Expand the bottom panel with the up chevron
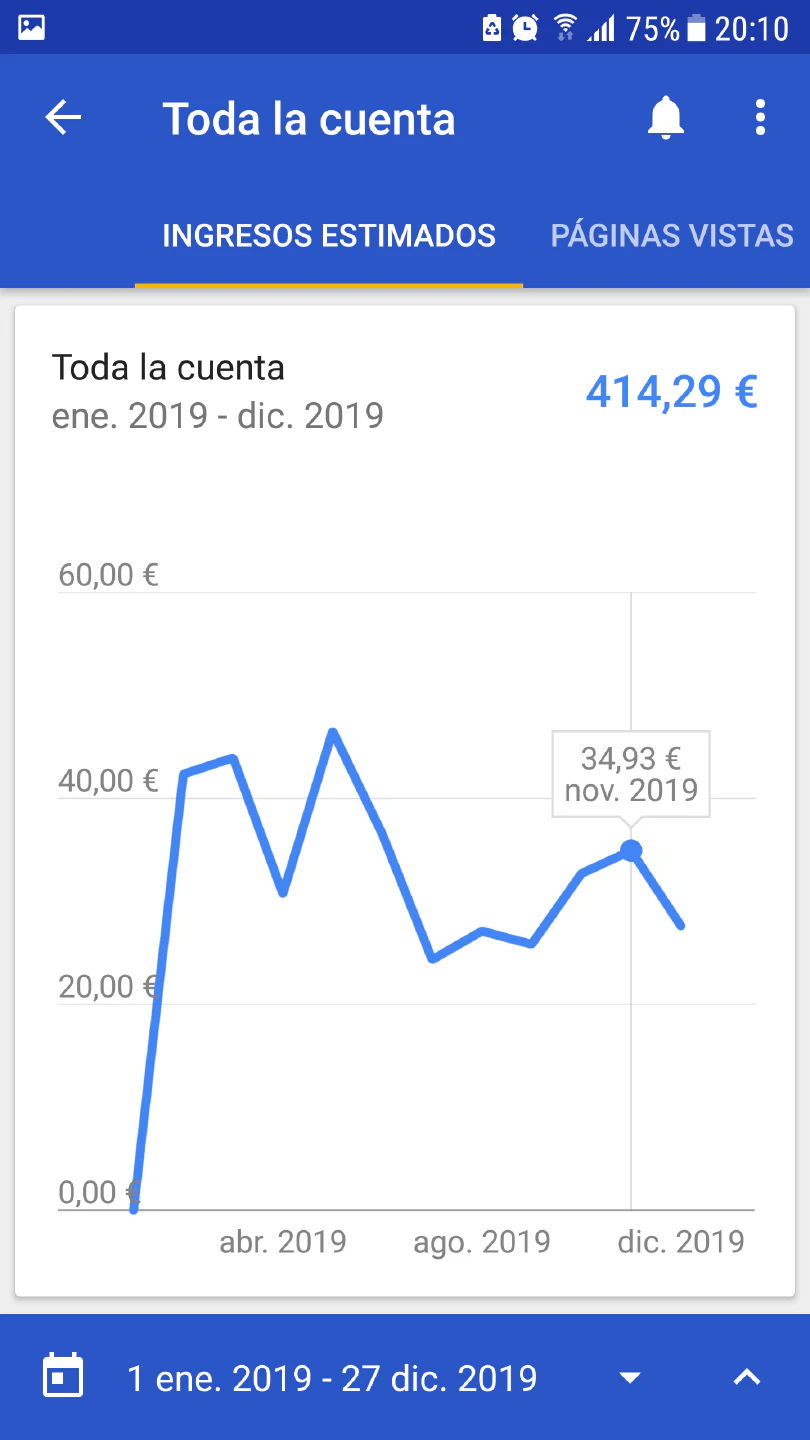This screenshot has width=810, height=1440. 747,1378
